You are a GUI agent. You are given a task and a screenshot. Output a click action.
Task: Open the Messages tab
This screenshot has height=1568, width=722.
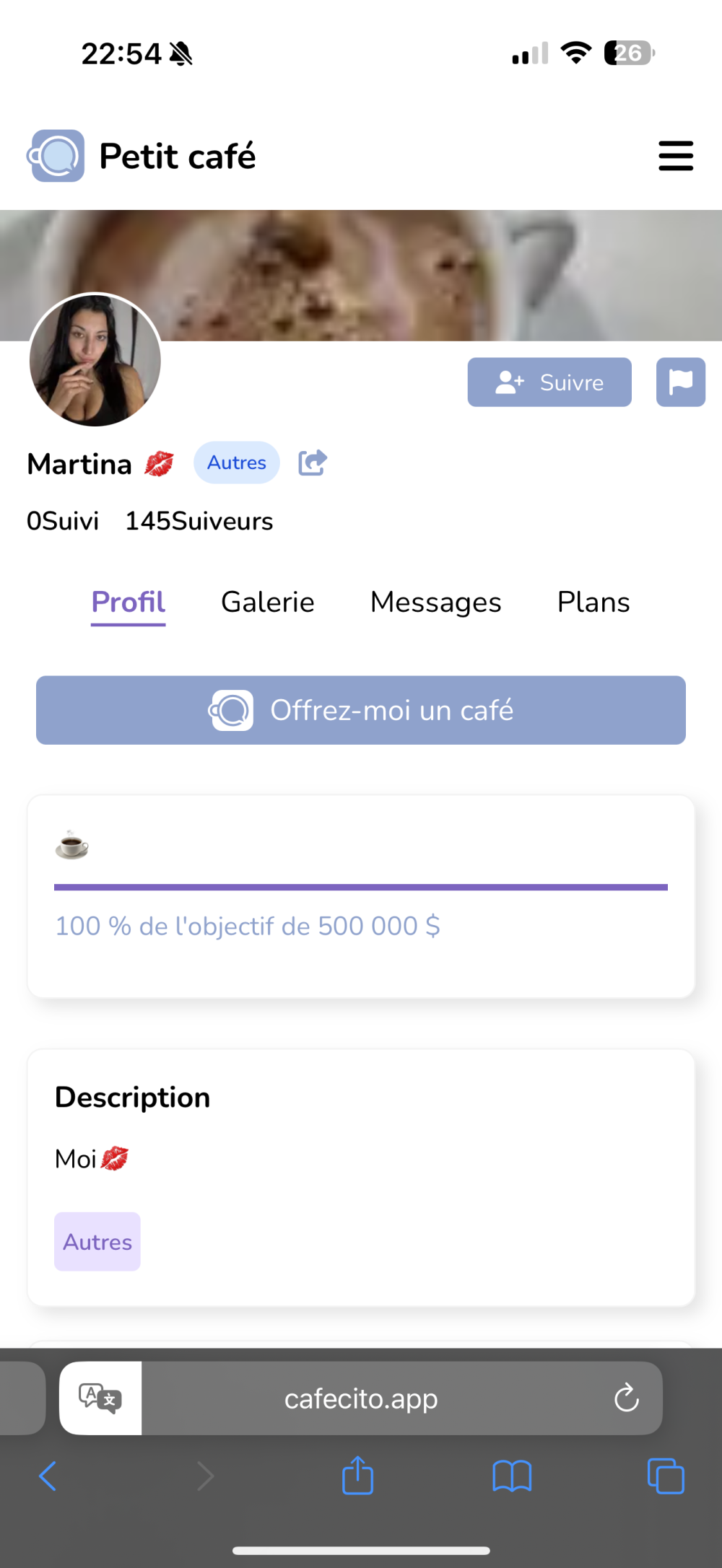(x=435, y=602)
